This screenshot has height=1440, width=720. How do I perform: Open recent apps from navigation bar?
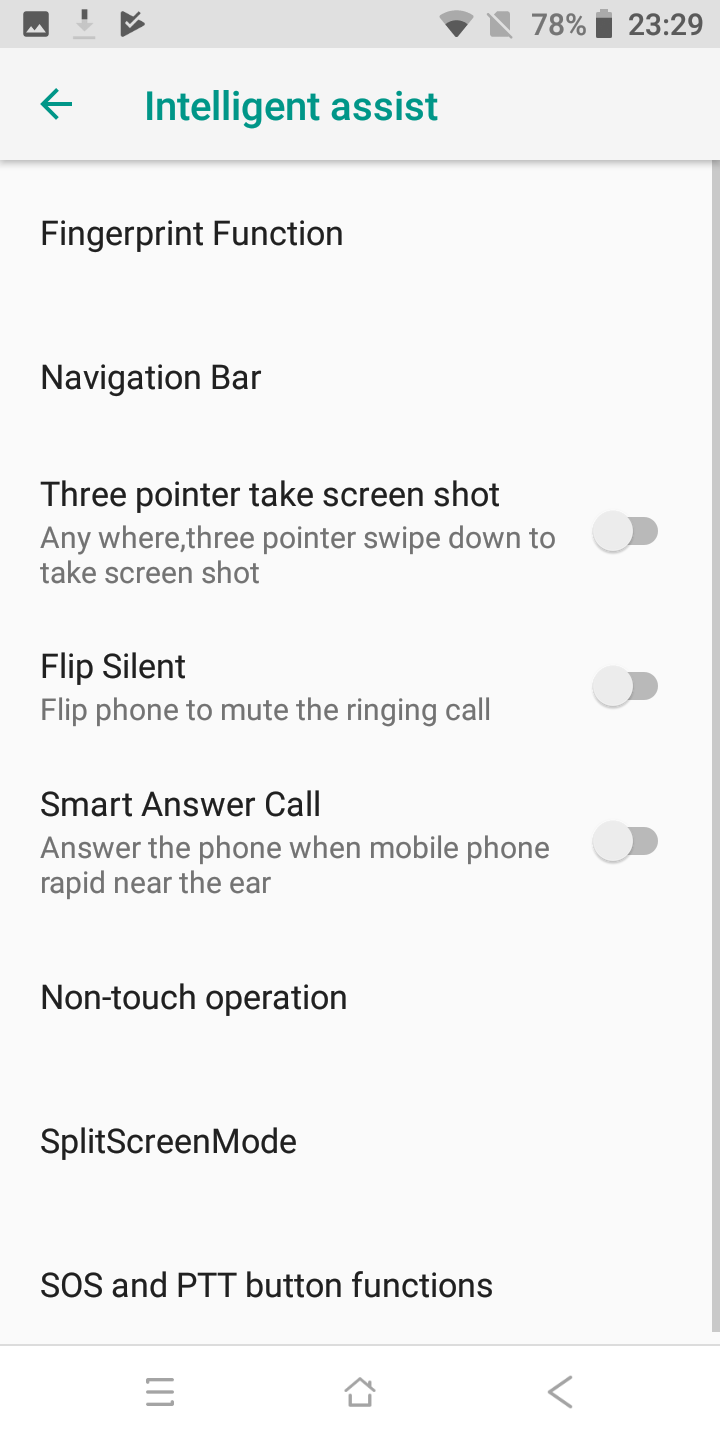160,1392
